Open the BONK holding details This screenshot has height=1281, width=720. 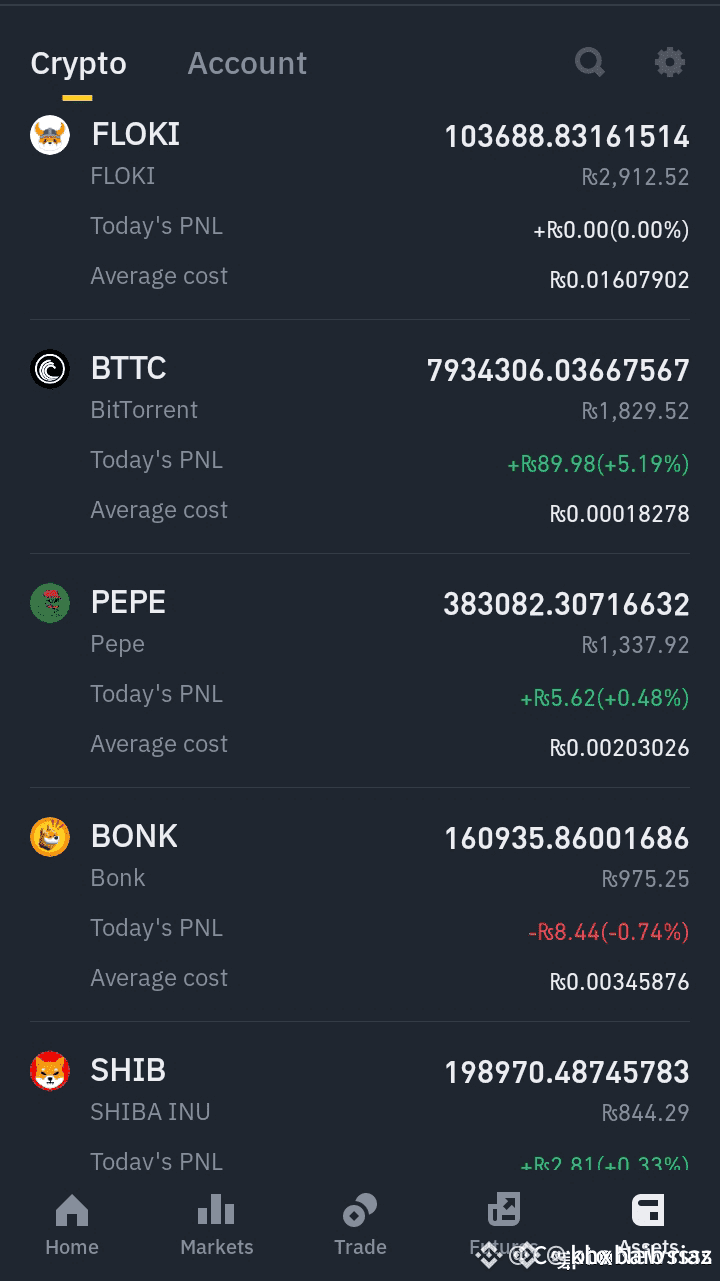point(360,906)
